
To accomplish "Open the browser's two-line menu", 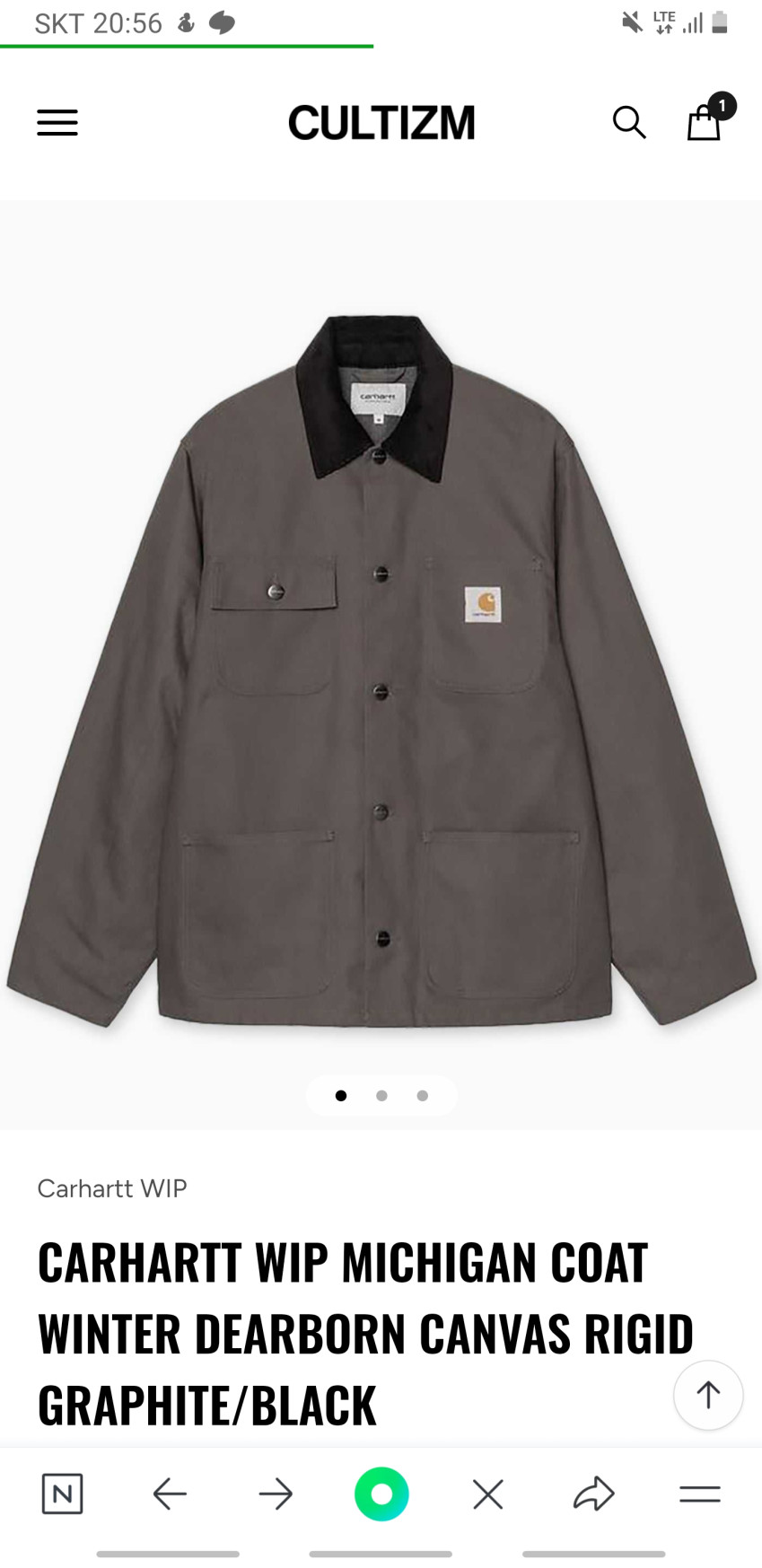I will point(700,1494).
